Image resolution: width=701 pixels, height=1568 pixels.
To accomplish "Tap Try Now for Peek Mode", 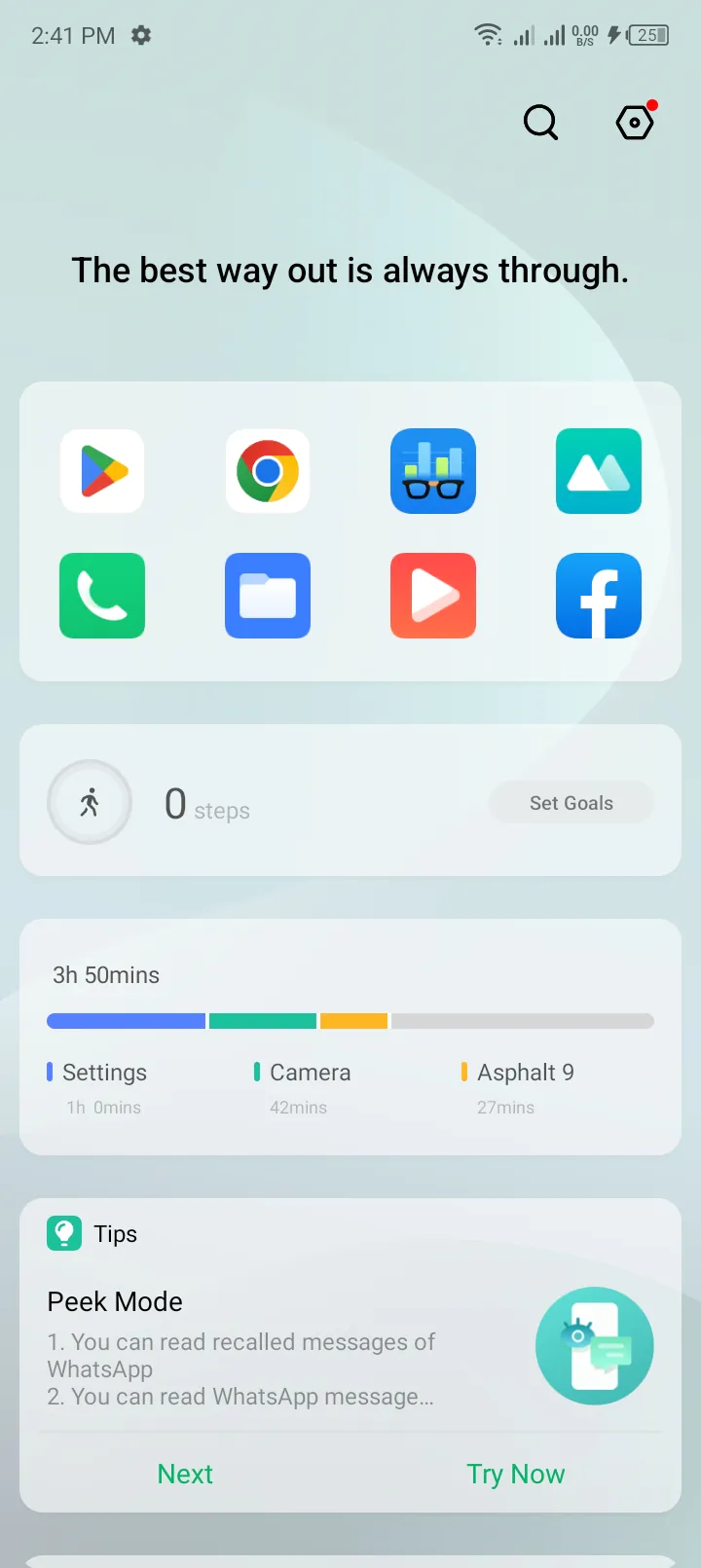I will (x=515, y=1474).
